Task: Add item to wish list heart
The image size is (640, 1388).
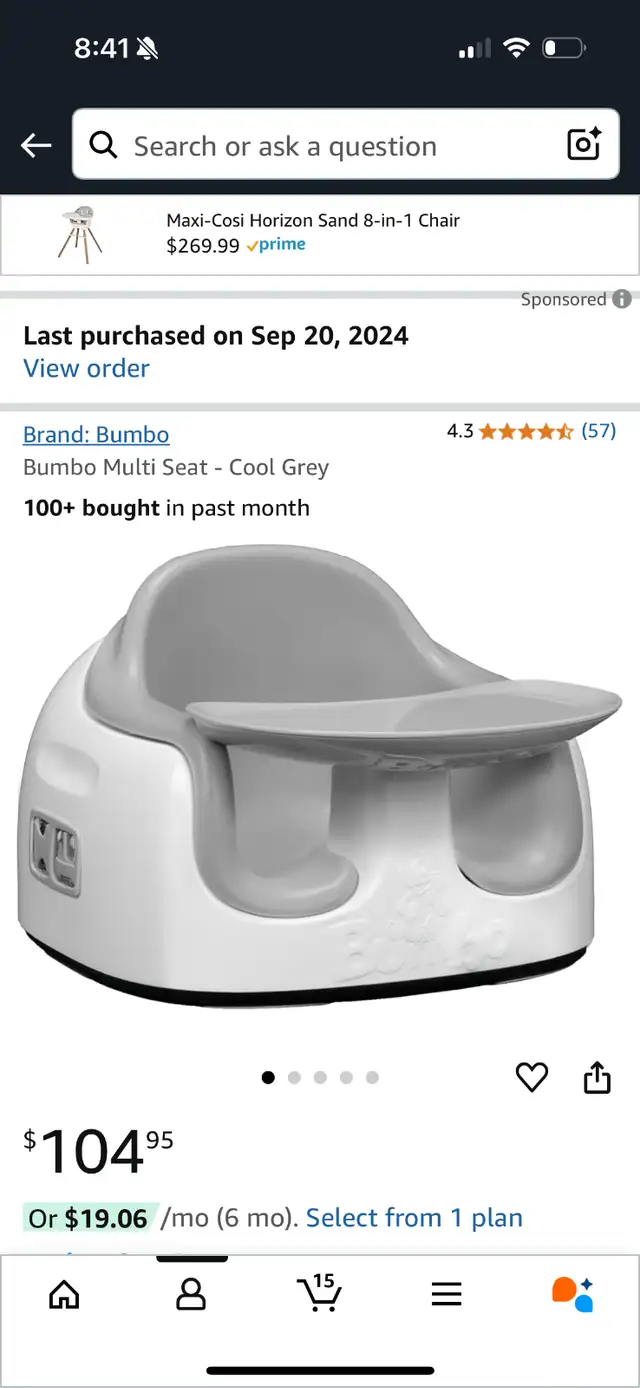Action: click(x=531, y=1077)
